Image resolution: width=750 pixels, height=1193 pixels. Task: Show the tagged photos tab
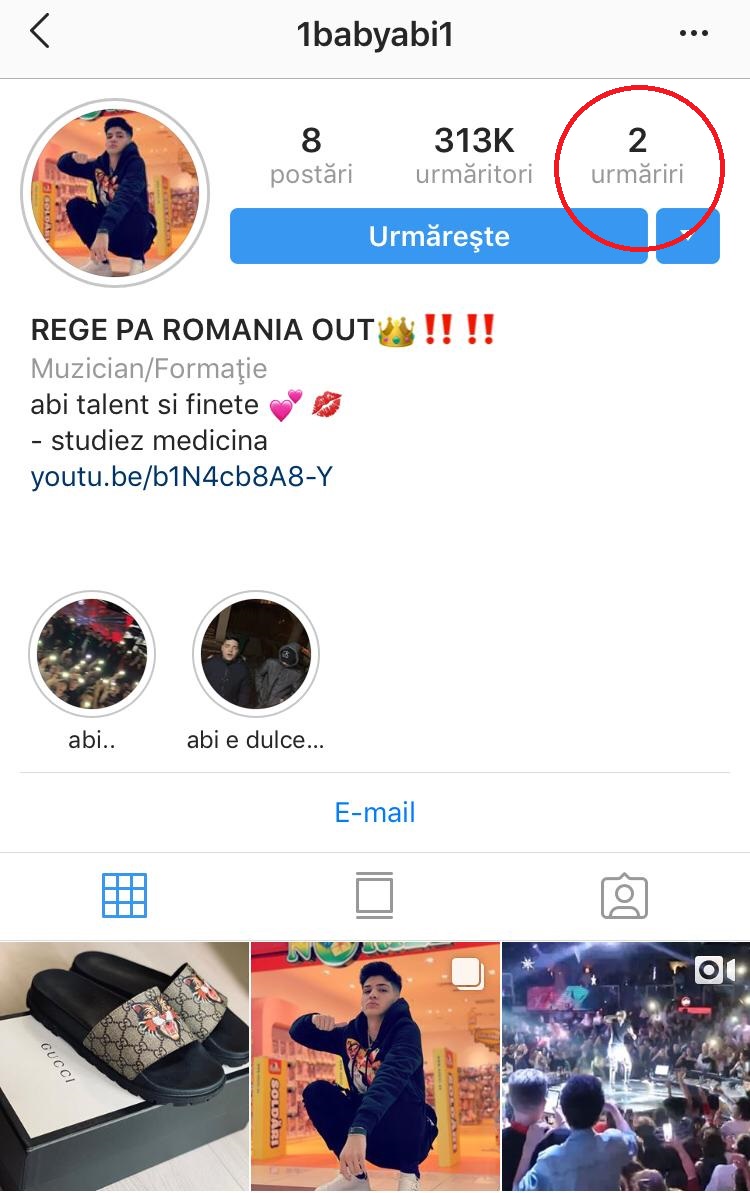624,896
